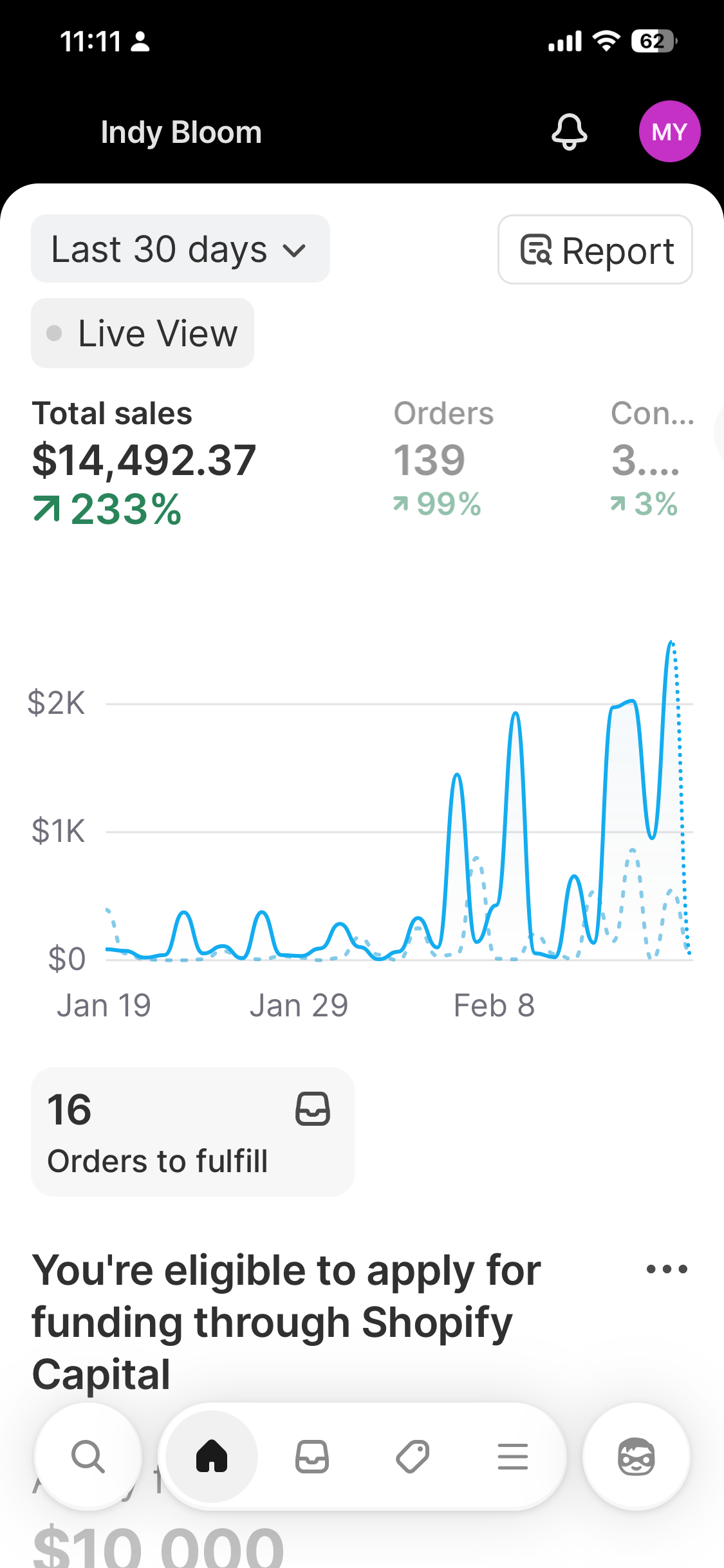Open the Shopify Capital card's three-dot menu
Image resolution: width=724 pixels, height=1568 pixels.
click(x=667, y=1269)
